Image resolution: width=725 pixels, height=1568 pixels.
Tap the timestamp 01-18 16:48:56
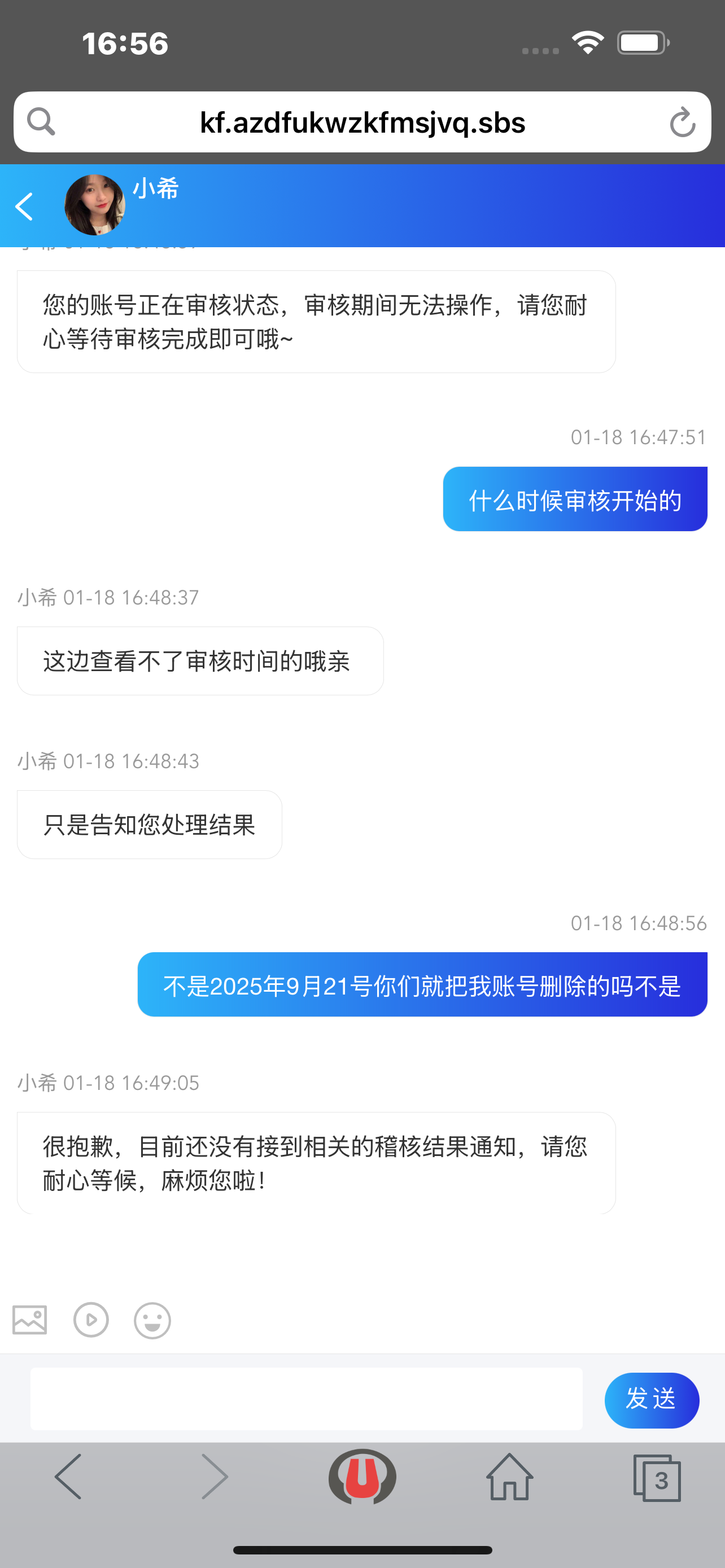640,923
